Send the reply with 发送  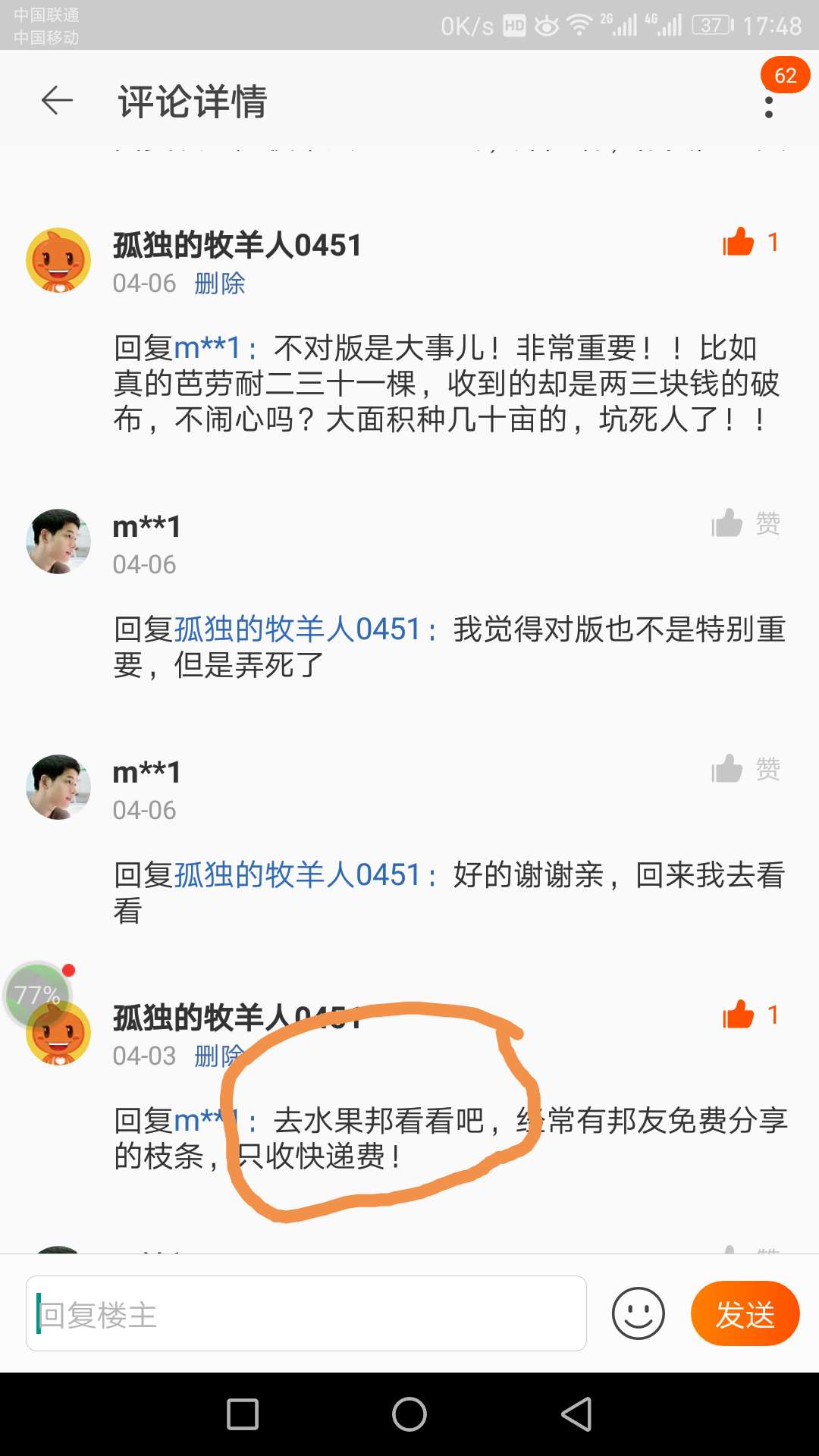[x=745, y=1313]
